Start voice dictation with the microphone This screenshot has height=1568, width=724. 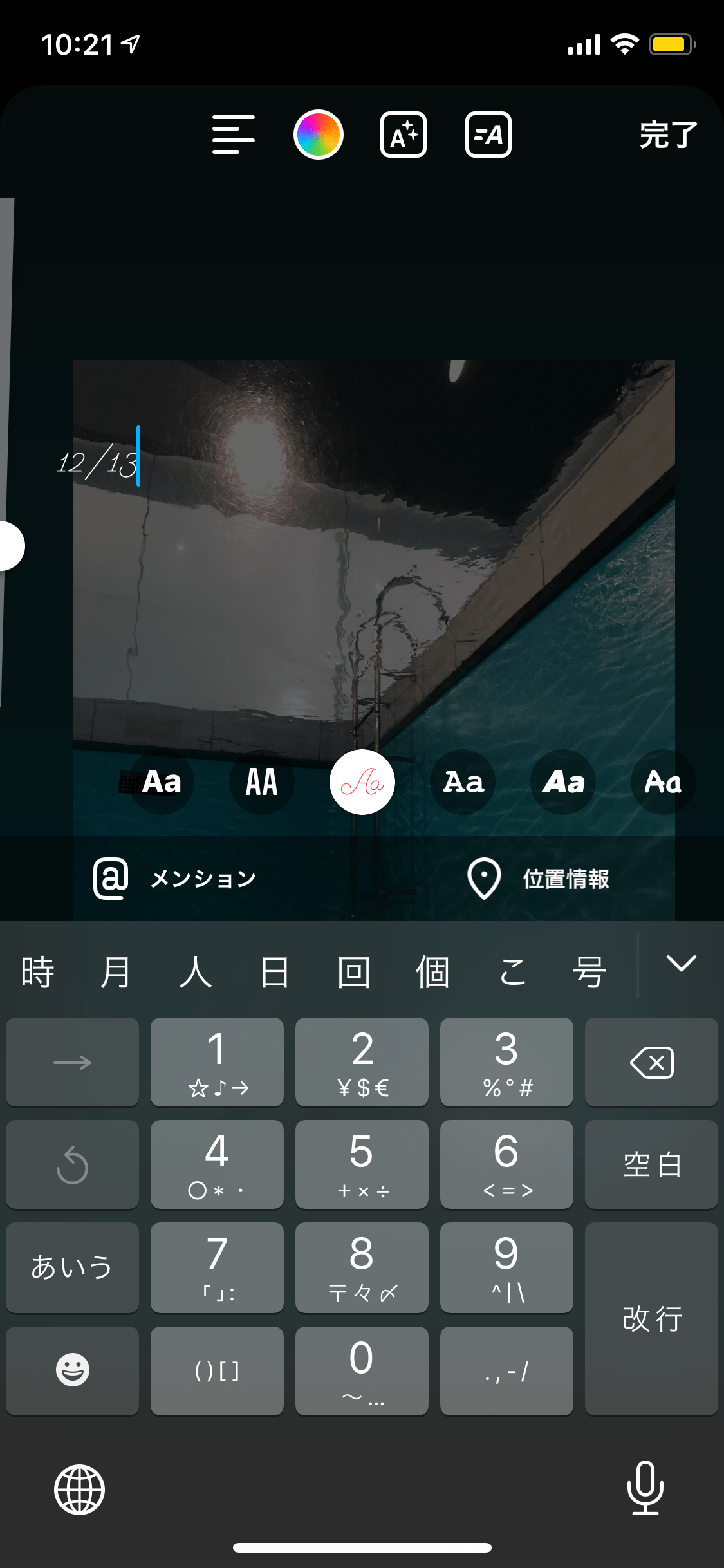tap(645, 1488)
